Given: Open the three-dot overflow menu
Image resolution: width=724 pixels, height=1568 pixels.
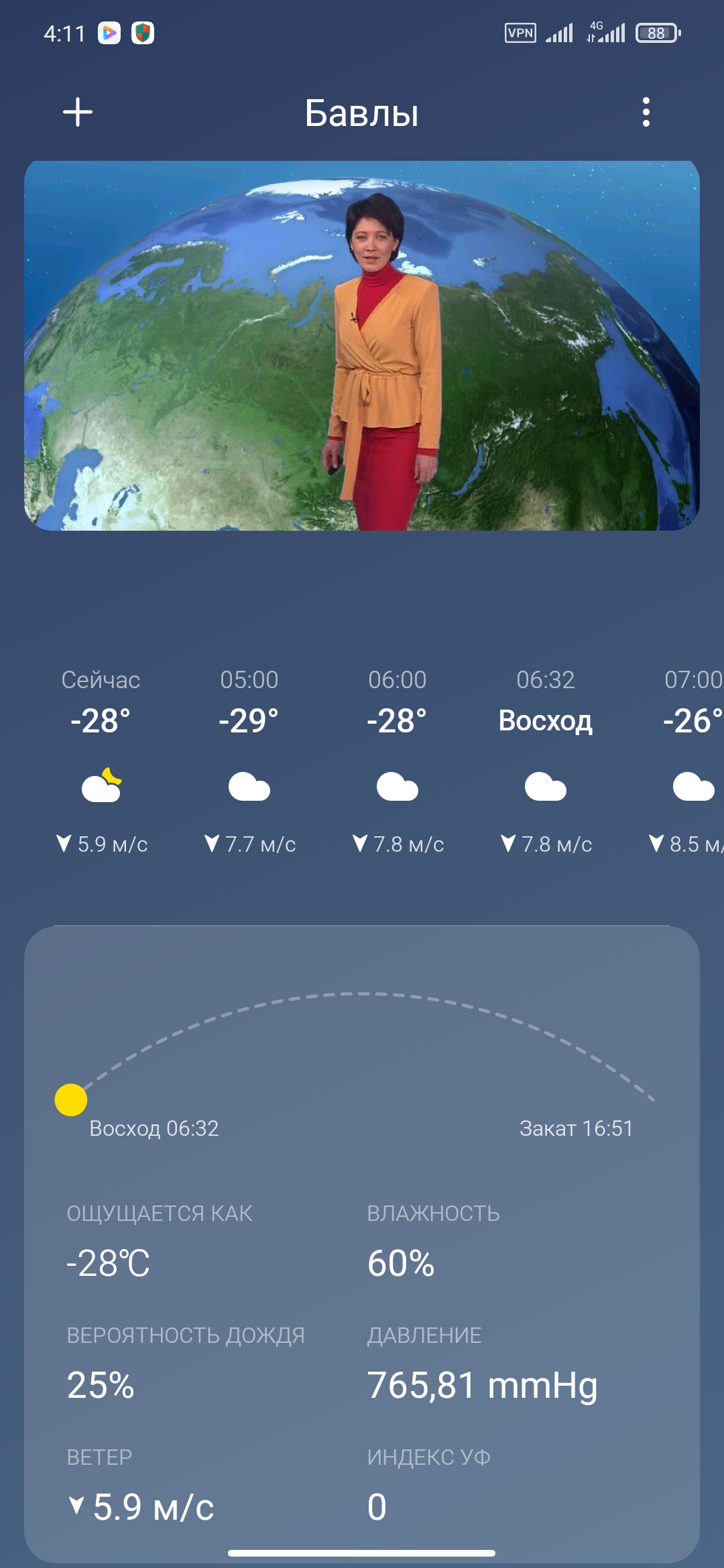Looking at the screenshot, I should click(x=646, y=112).
